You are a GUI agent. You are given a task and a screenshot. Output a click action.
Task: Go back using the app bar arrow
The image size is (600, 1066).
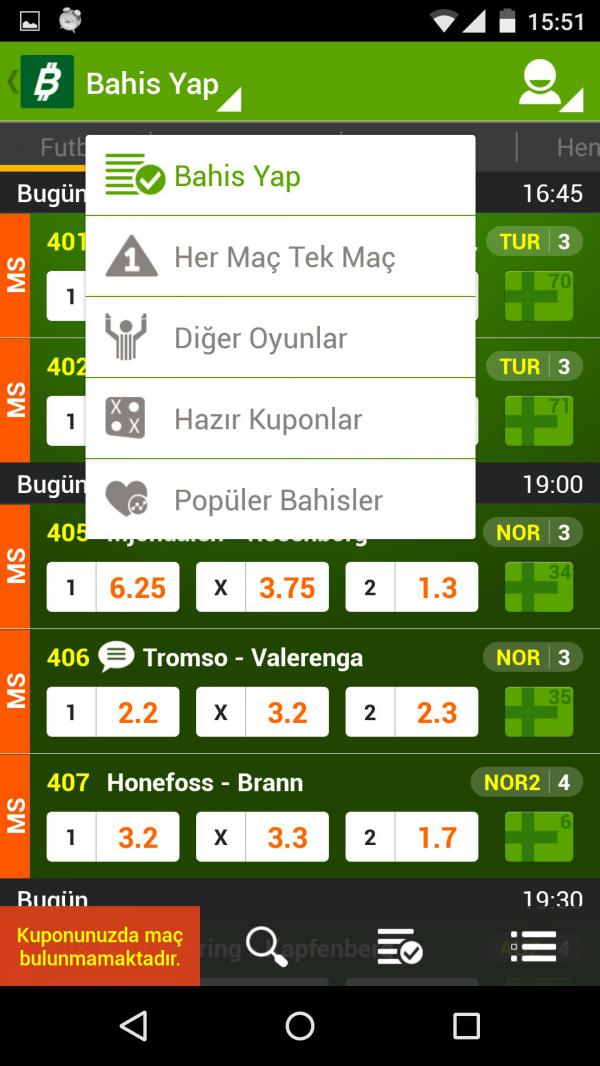14,82
